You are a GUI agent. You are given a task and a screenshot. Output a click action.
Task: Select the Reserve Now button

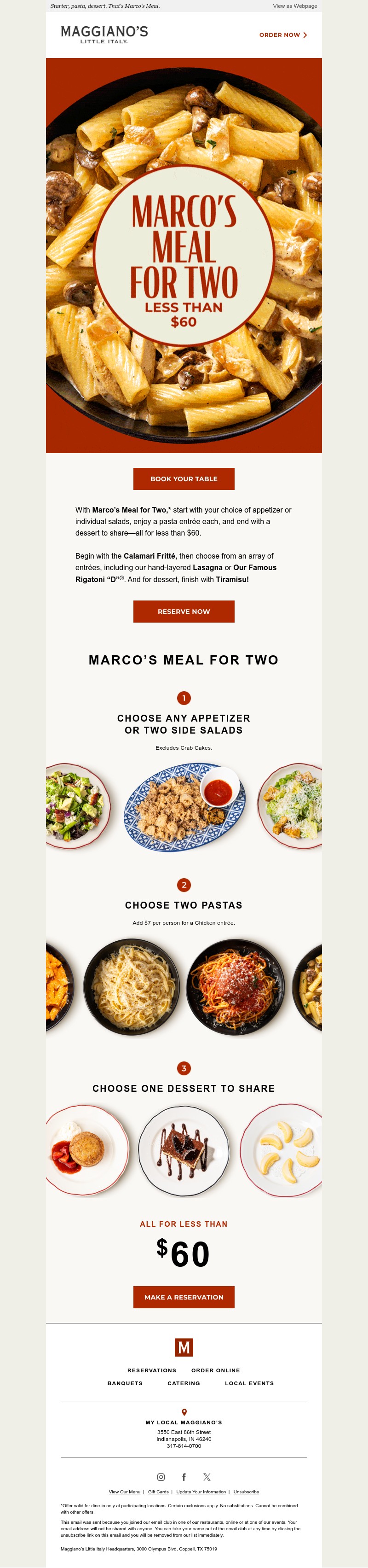click(x=184, y=612)
